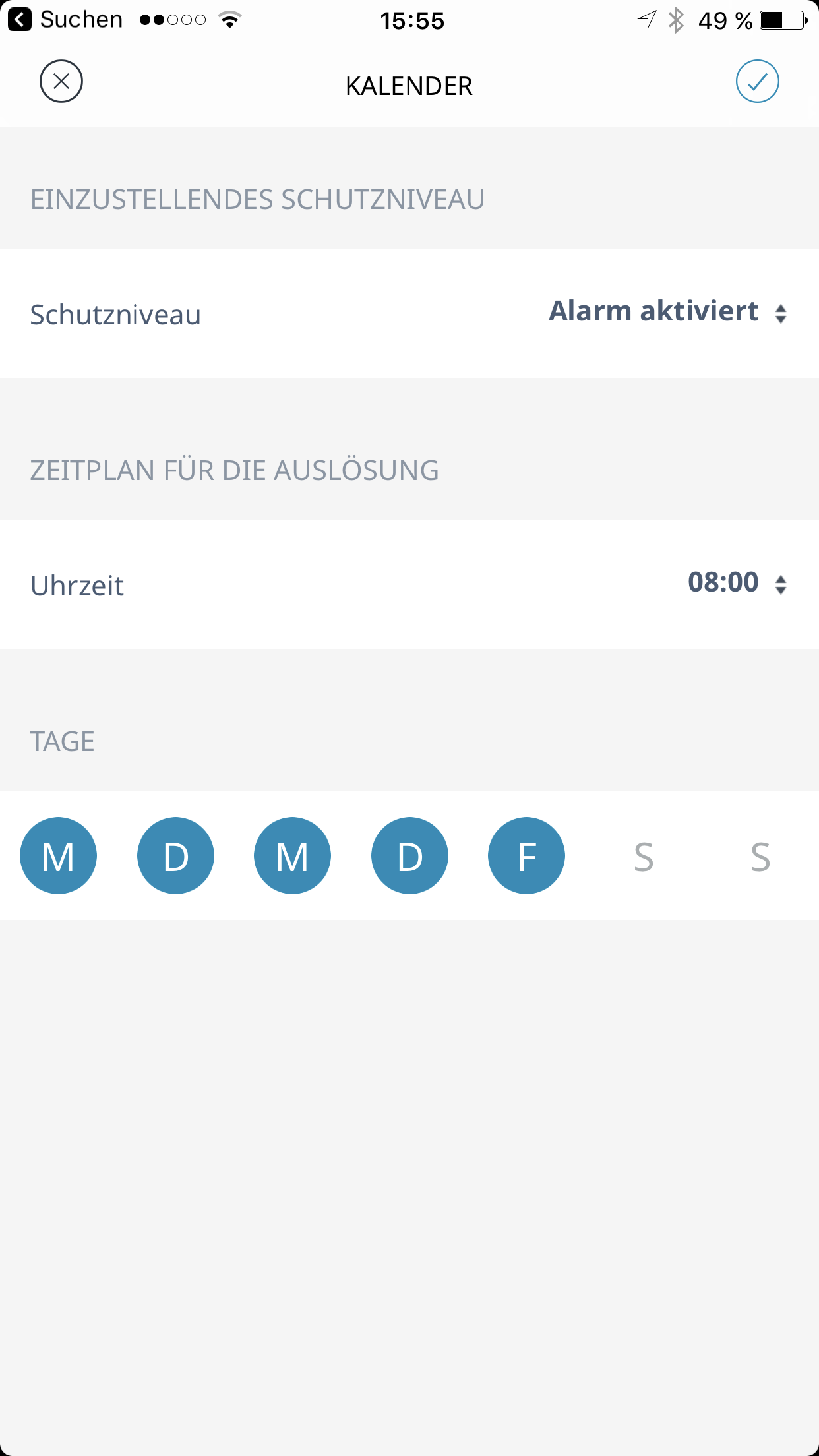Deselect the F (Freitag) day circle

pyautogui.click(x=526, y=856)
